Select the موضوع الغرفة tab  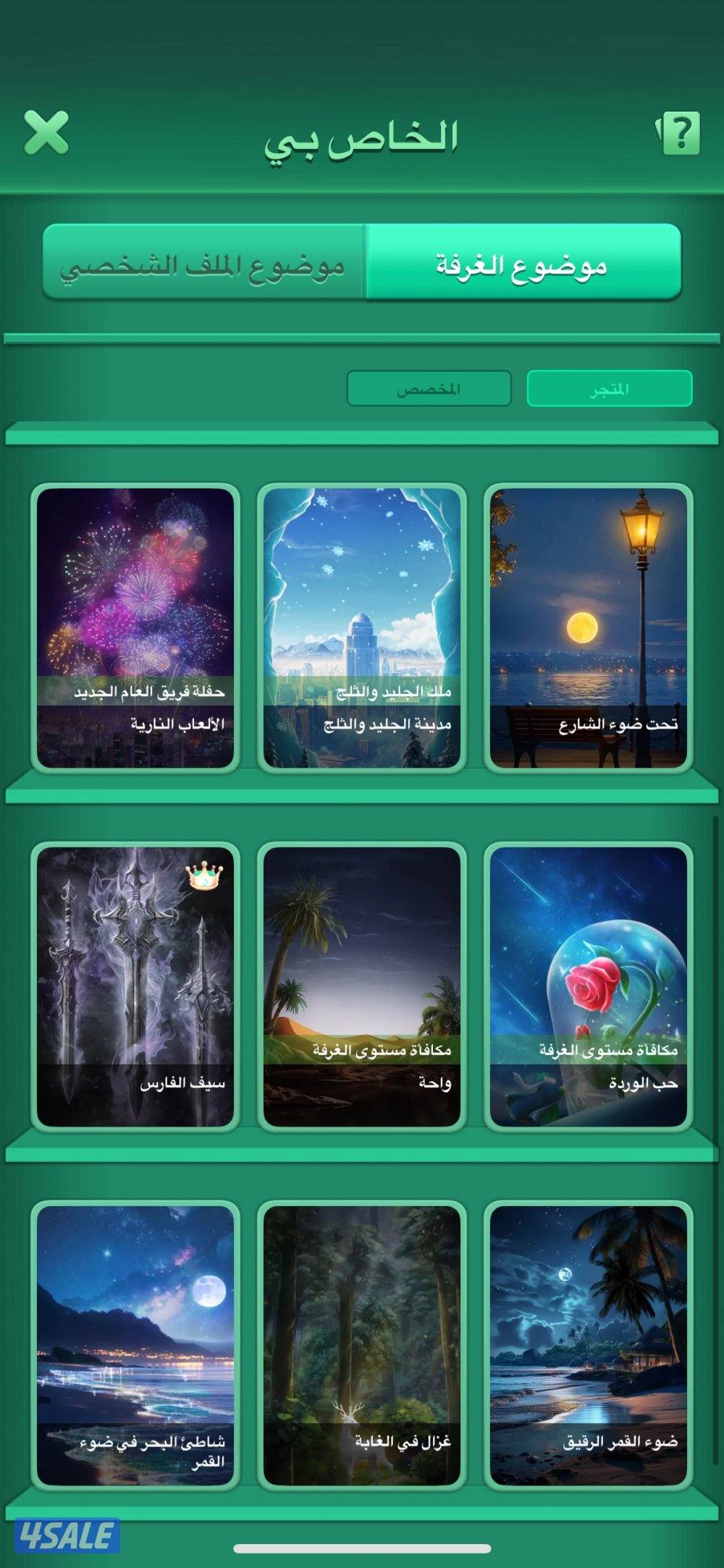[521, 263]
